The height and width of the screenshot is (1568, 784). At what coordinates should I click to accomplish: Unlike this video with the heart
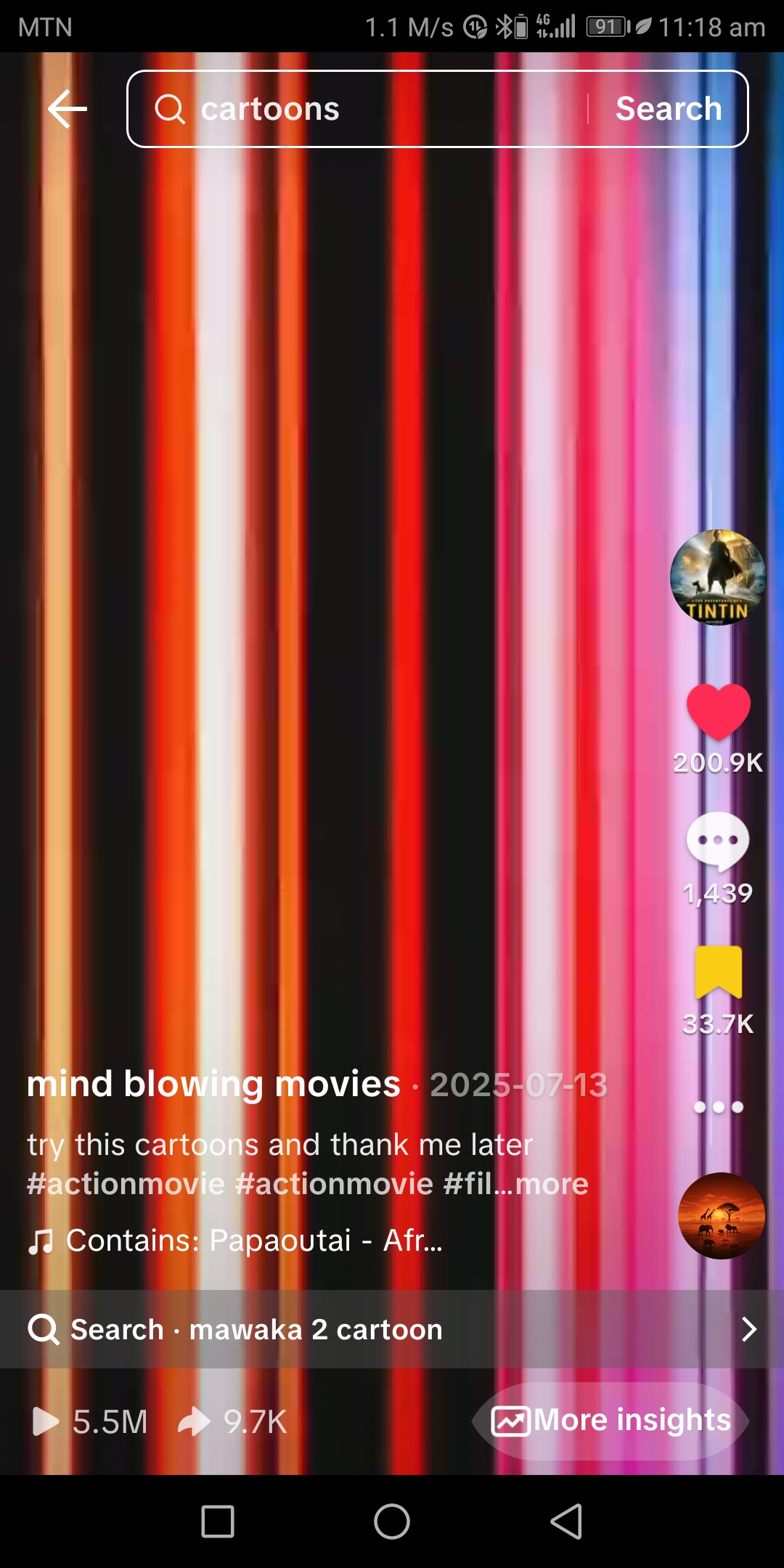coord(718,711)
